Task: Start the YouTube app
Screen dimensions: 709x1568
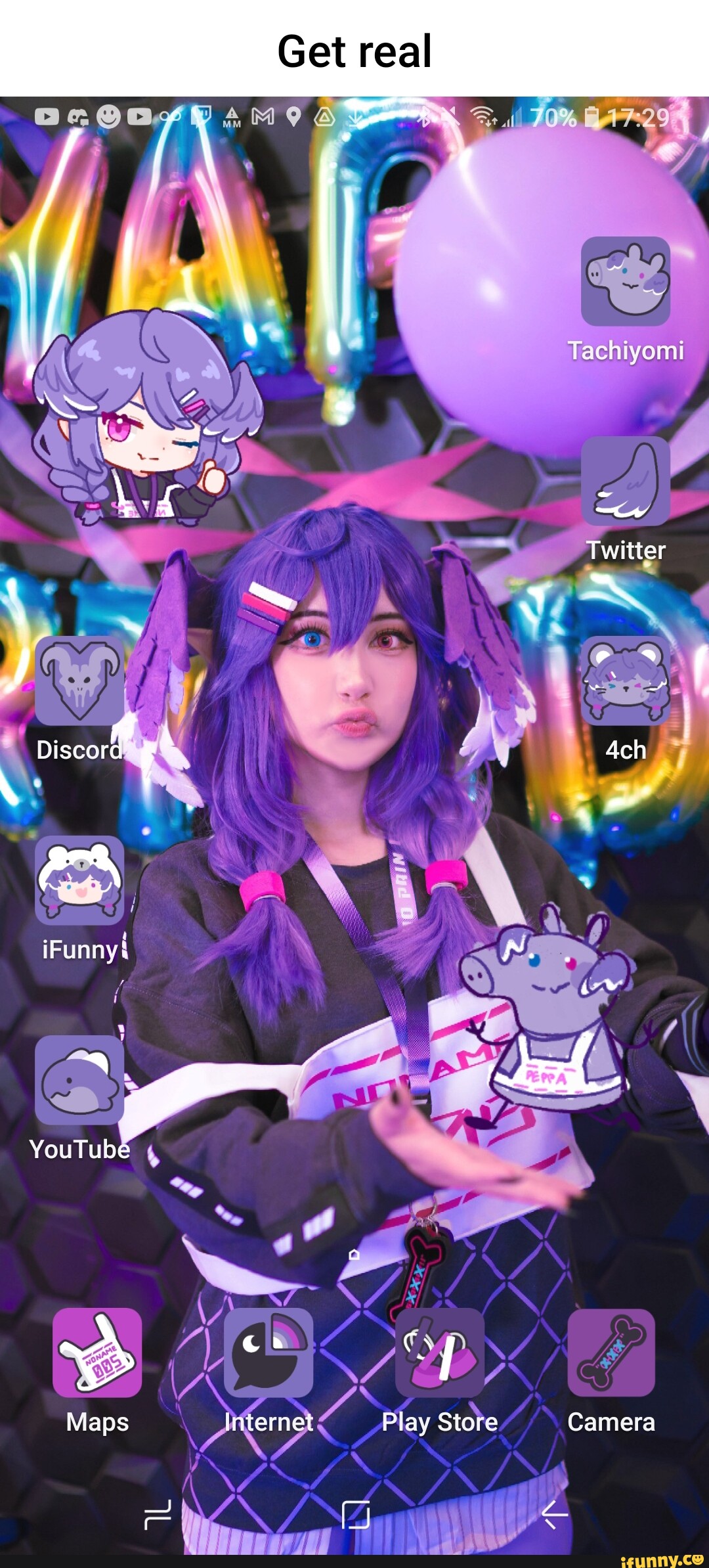Action: click(x=79, y=1080)
